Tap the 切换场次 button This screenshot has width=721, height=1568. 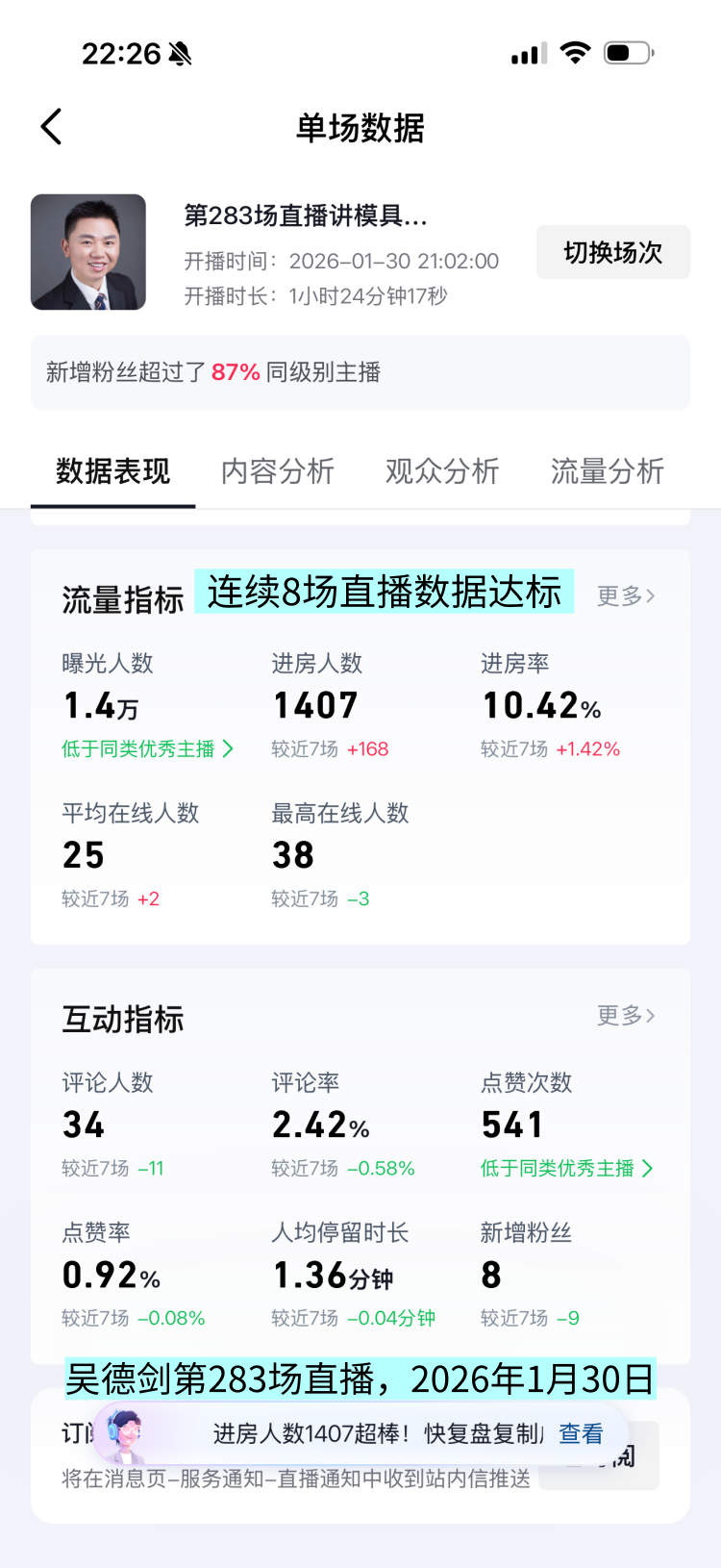pyautogui.click(x=612, y=252)
